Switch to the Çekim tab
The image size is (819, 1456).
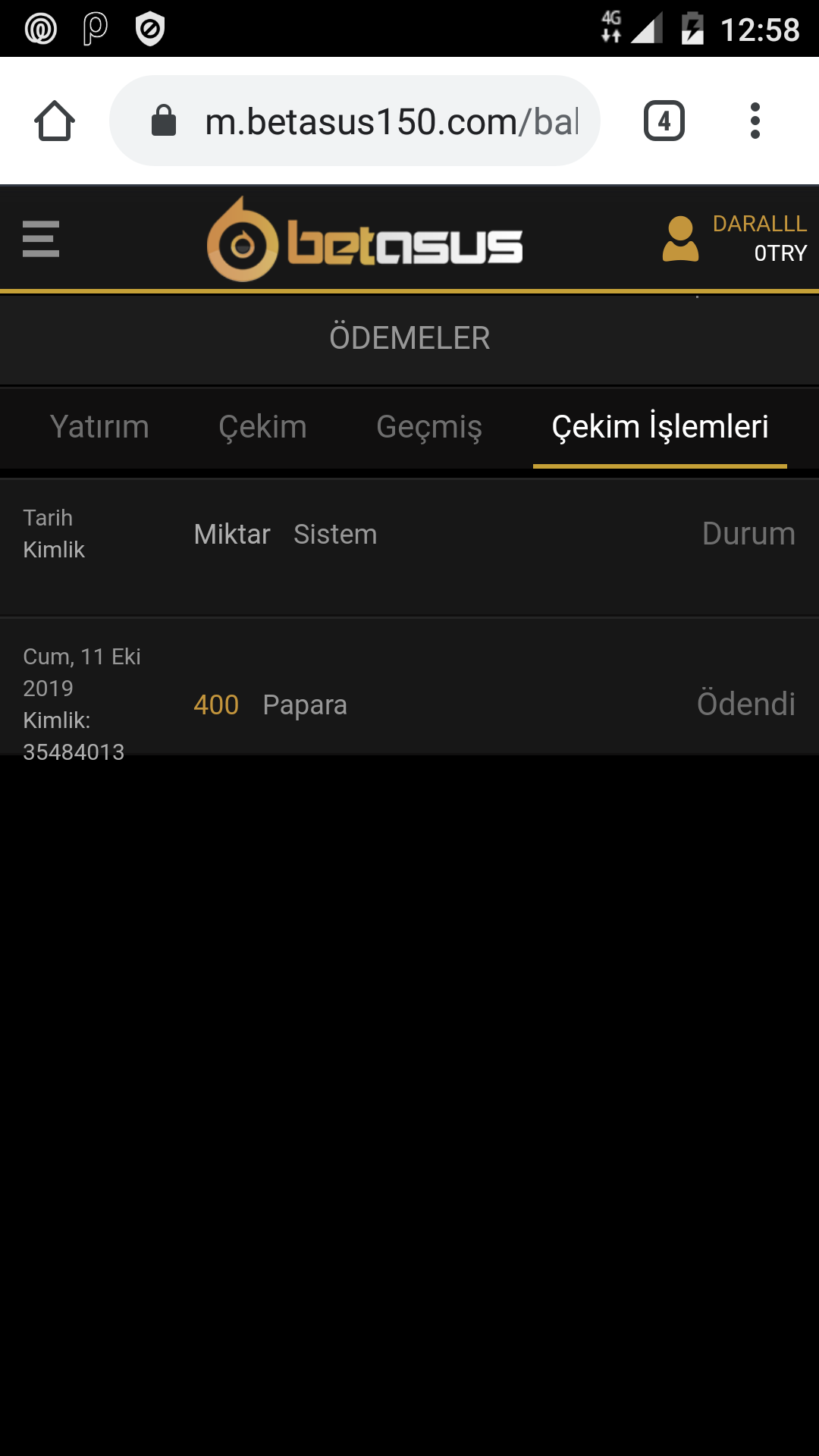coord(262,427)
